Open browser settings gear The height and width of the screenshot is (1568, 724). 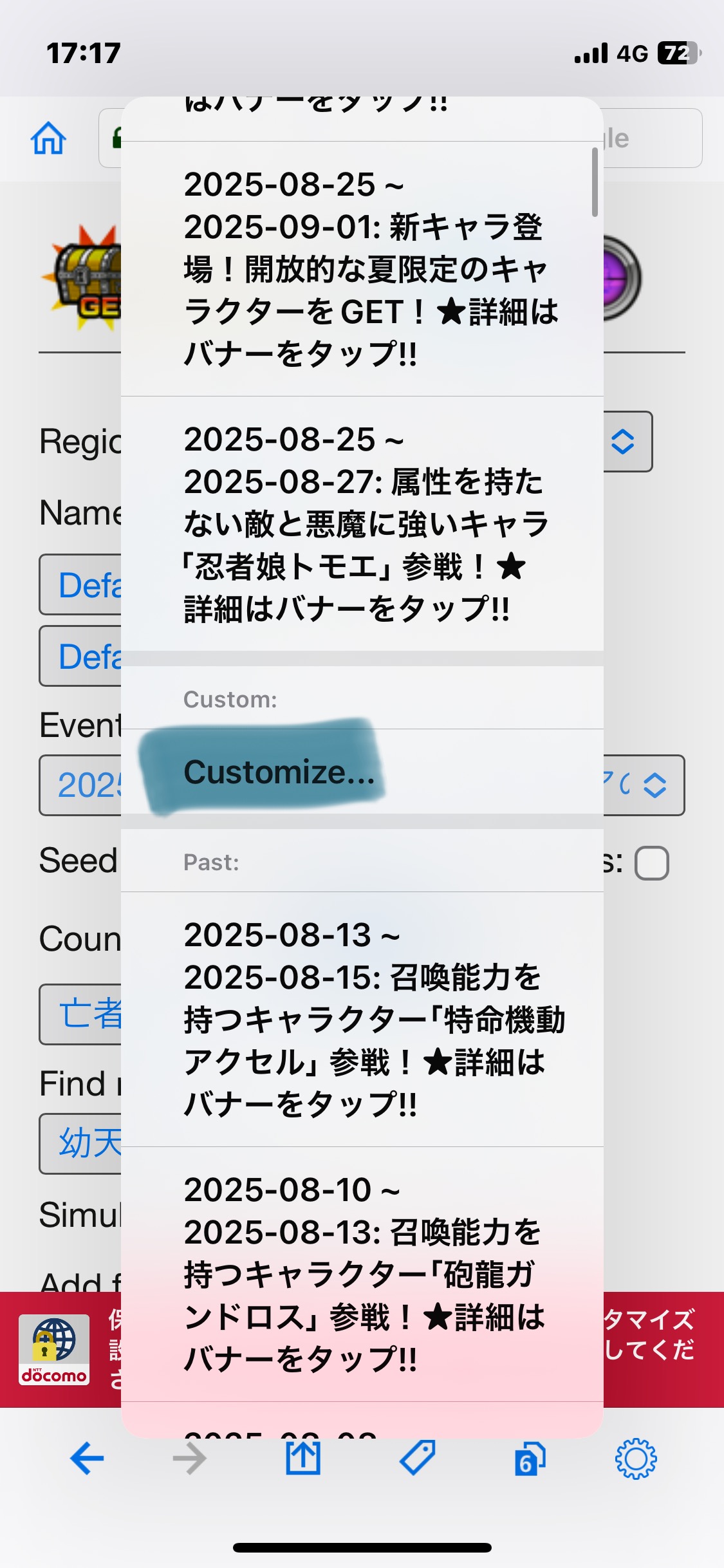point(636,1458)
